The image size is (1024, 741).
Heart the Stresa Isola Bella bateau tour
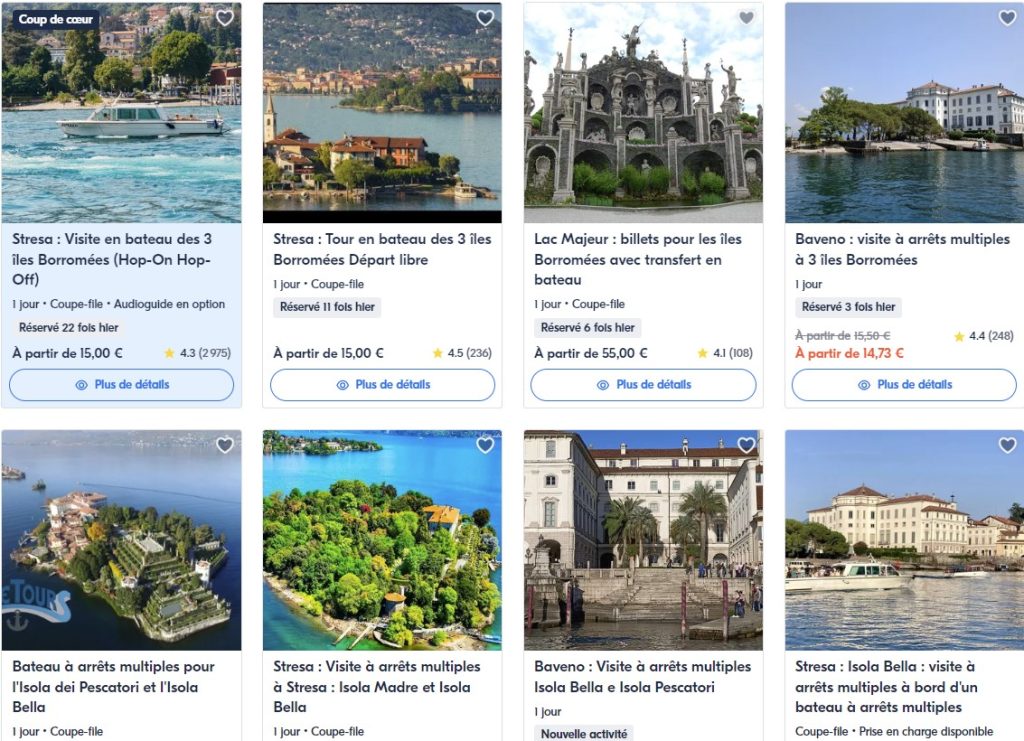[1007, 445]
